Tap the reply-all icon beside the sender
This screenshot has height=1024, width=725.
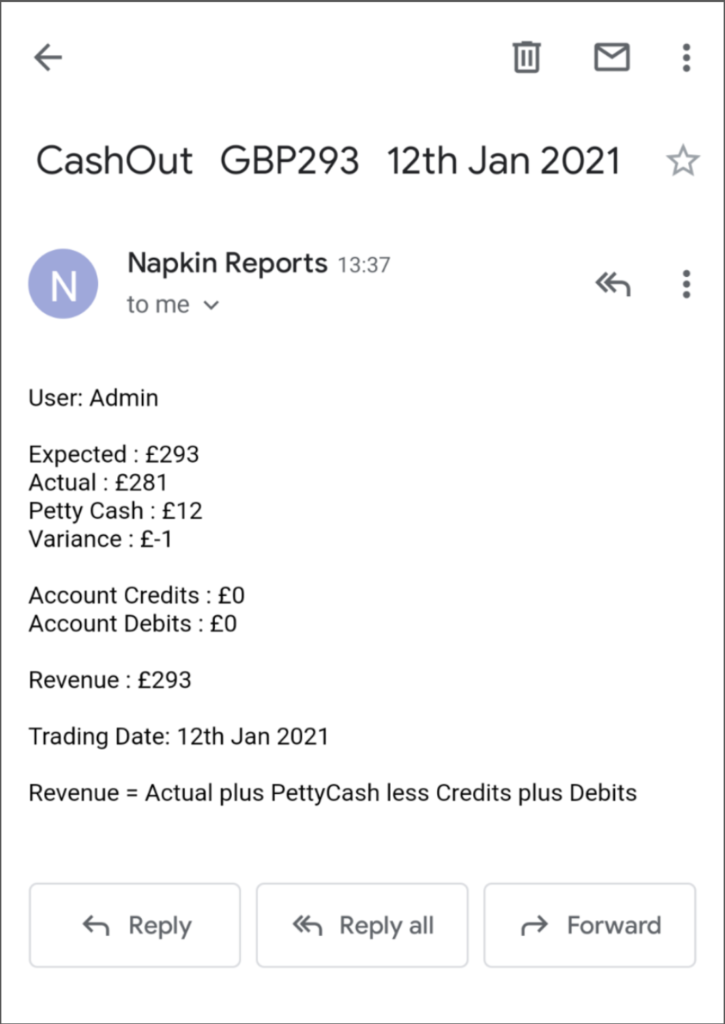tap(612, 285)
